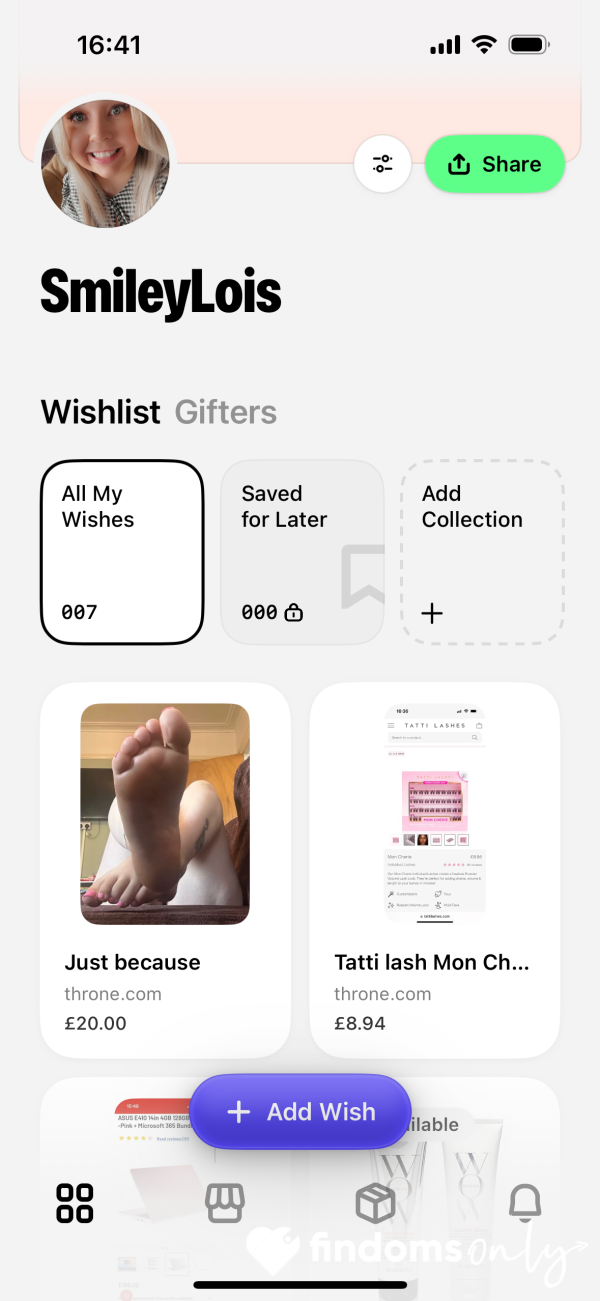Open the notifications bell tab

(525, 1203)
